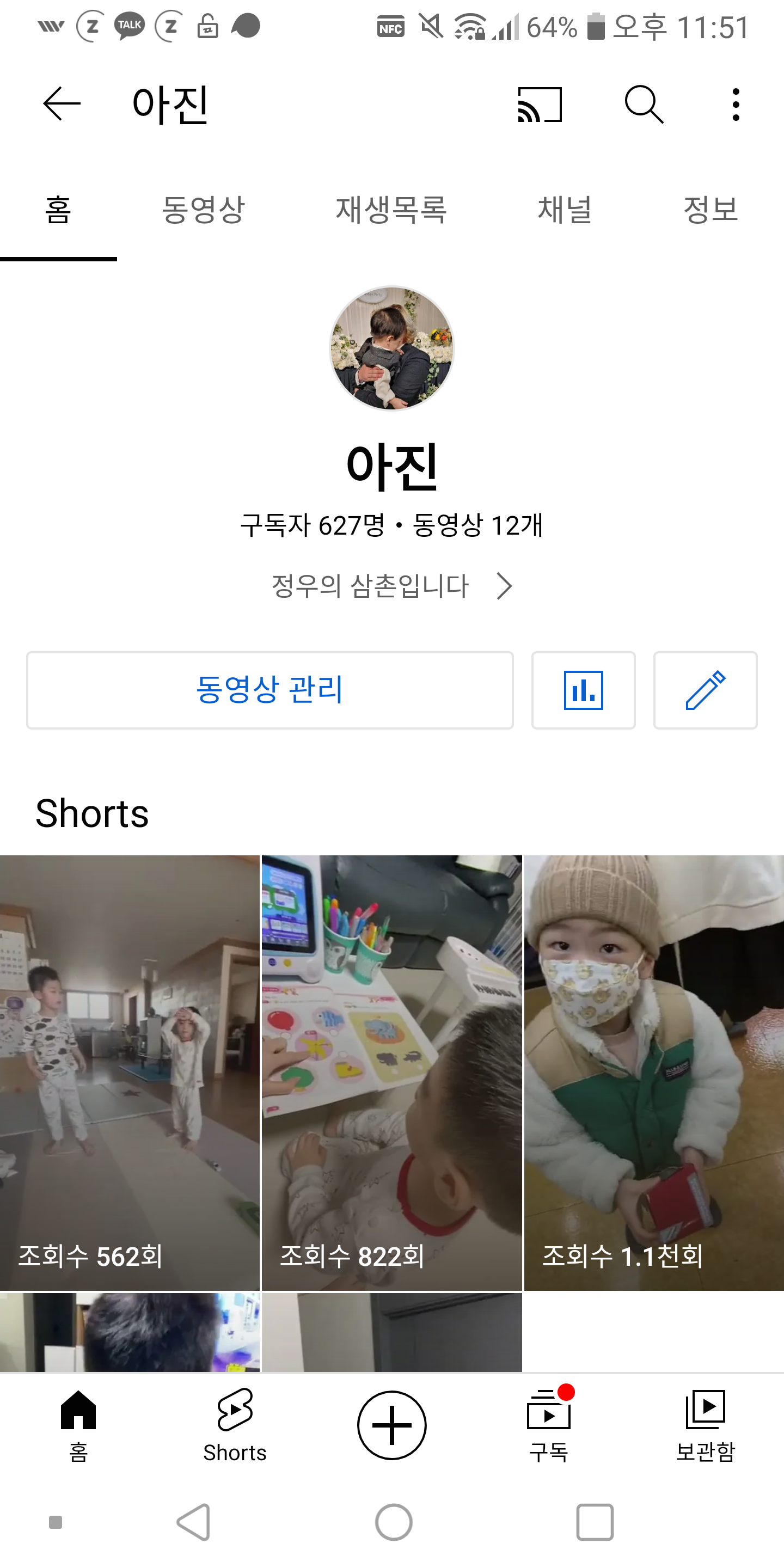Viewport: 784px width, 1568px height.
Task: Play the Short with 조회수 562회
Action: pos(130,1073)
